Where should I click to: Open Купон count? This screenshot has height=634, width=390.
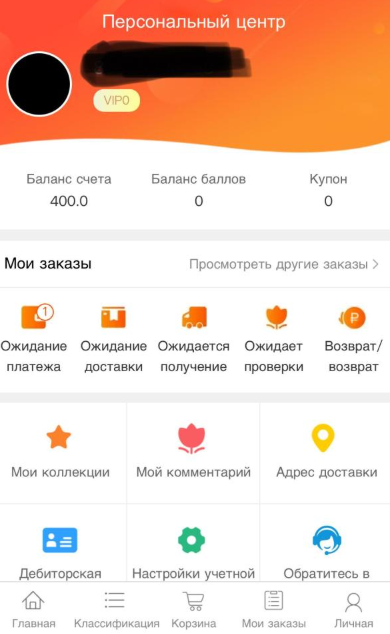(328, 190)
